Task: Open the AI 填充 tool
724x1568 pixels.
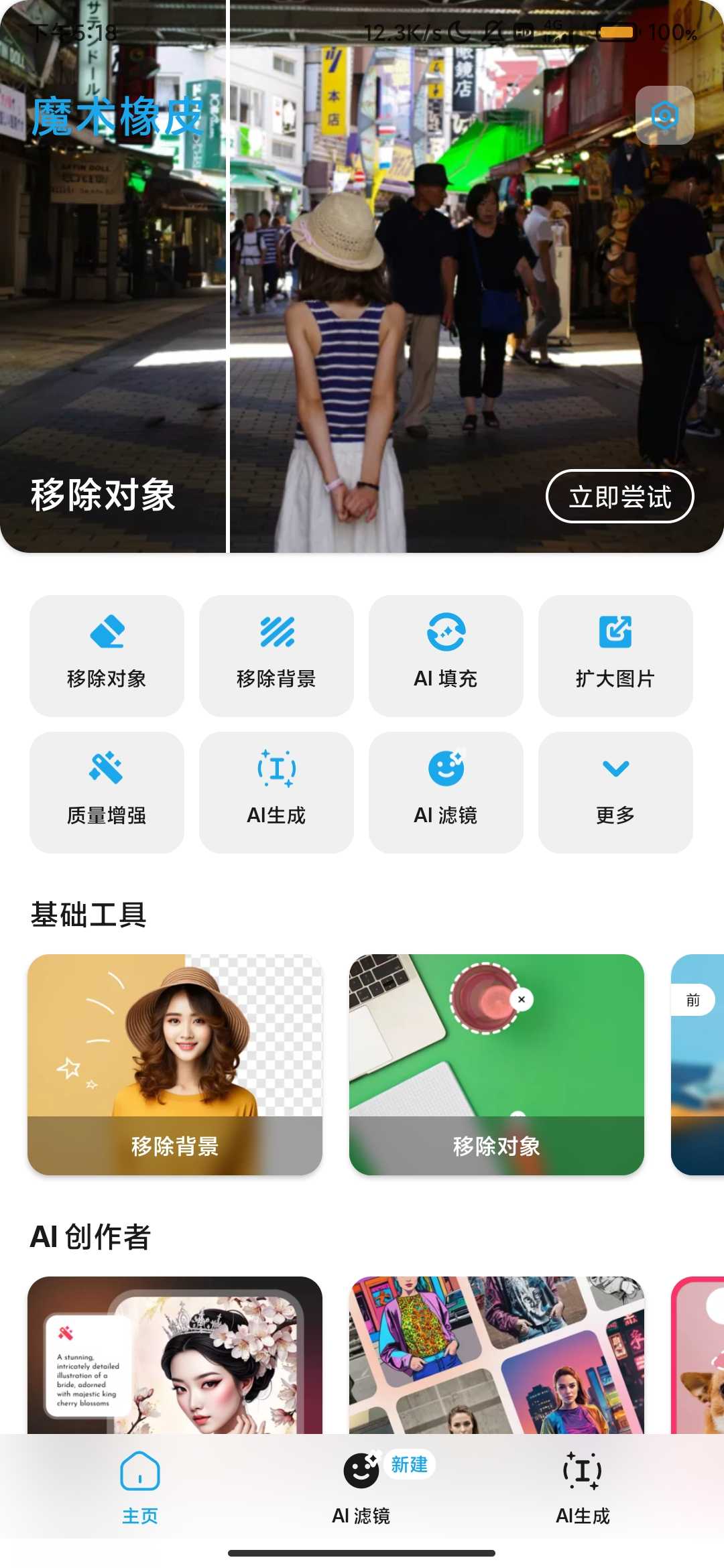Action: [x=446, y=632]
